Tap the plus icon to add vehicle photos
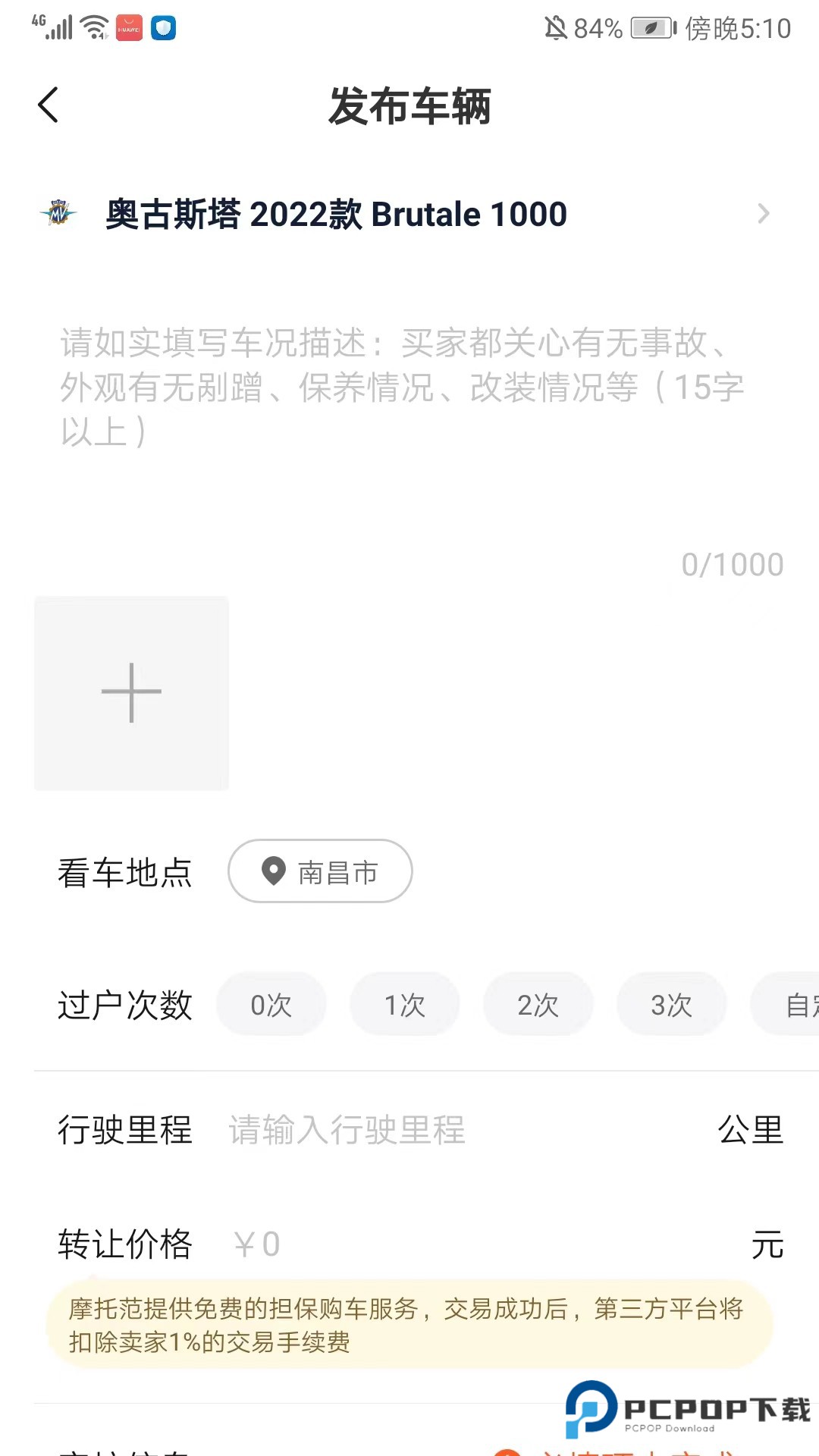The height and width of the screenshot is (1456, 819). pos(130,692)
